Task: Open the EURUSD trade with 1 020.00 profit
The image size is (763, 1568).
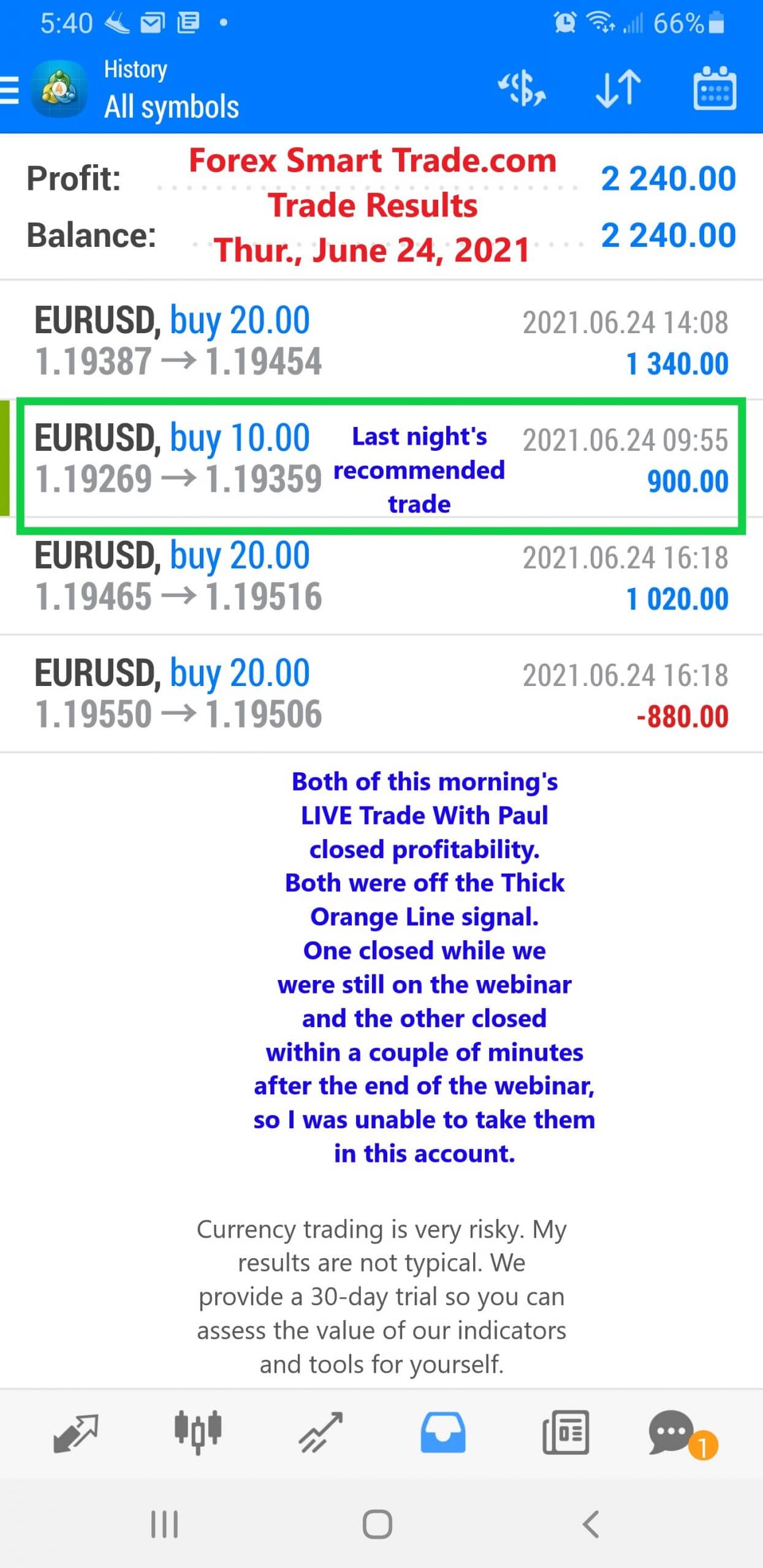Action: click(380, 576)
